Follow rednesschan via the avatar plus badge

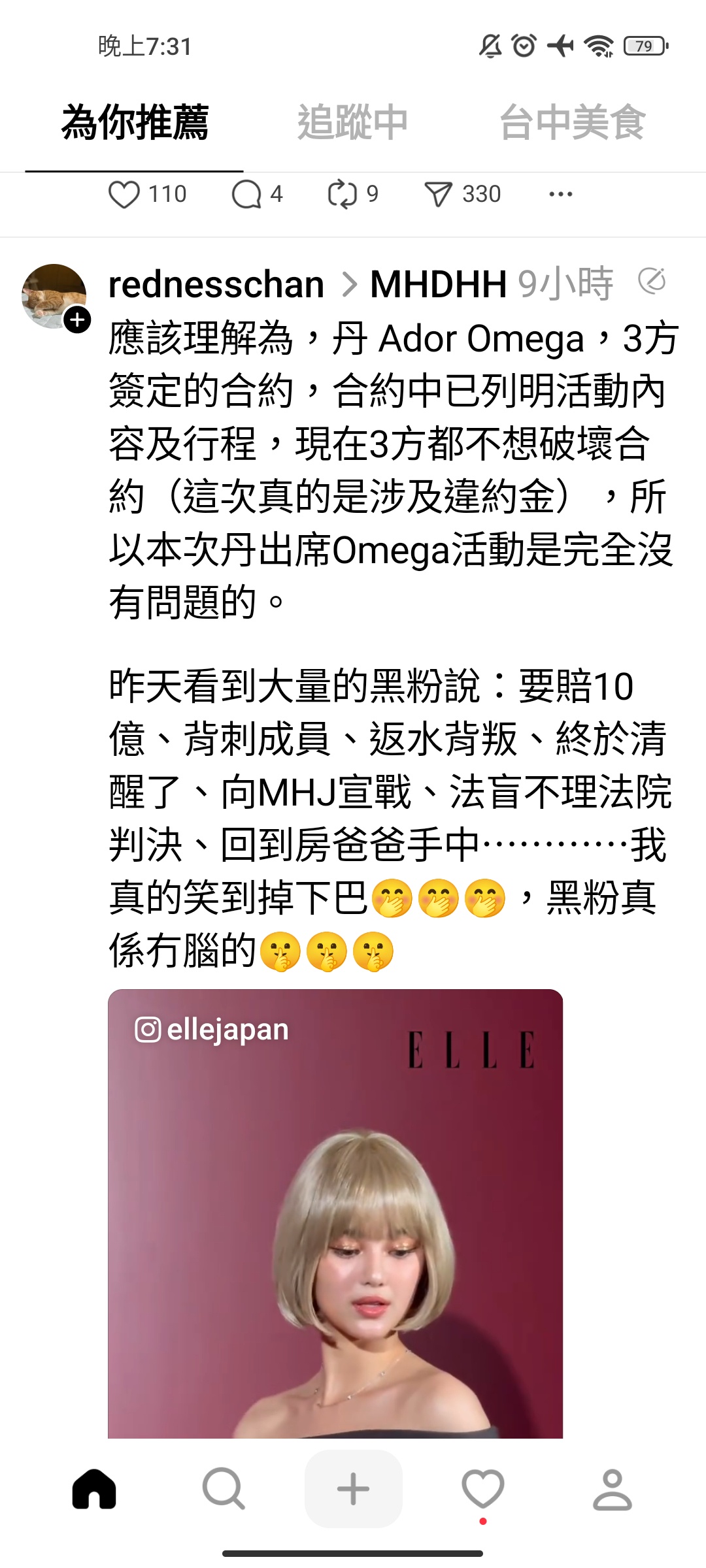[x=78, y=320]
